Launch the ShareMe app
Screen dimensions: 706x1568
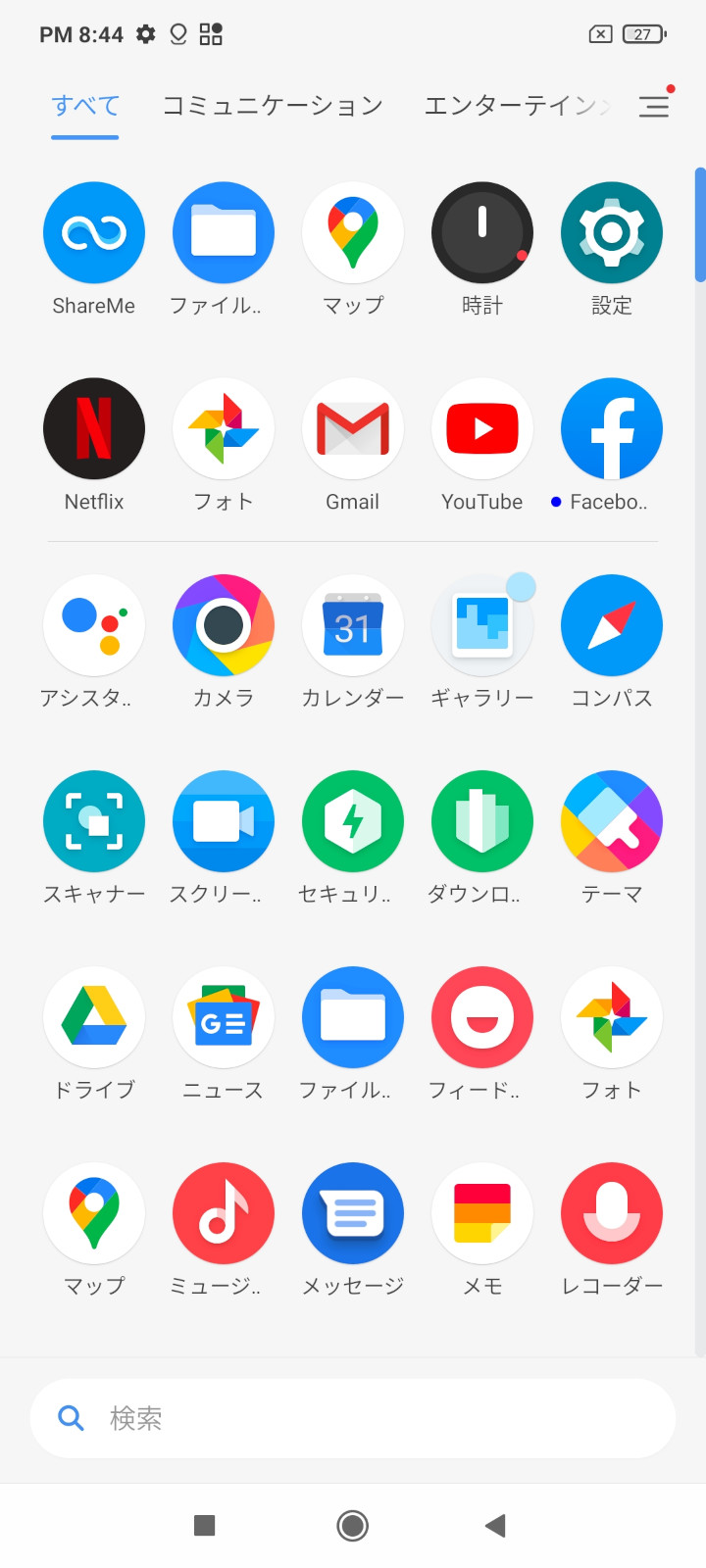pos(94,233)
